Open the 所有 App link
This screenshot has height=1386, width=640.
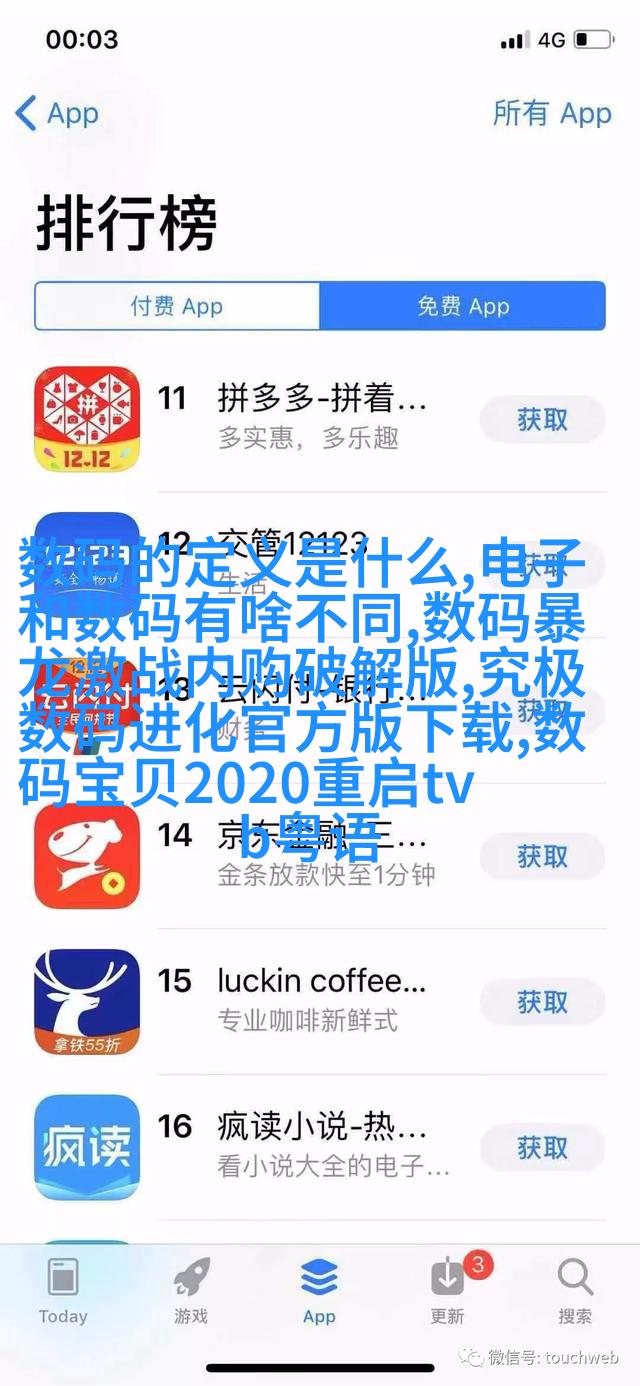point(551,113)
